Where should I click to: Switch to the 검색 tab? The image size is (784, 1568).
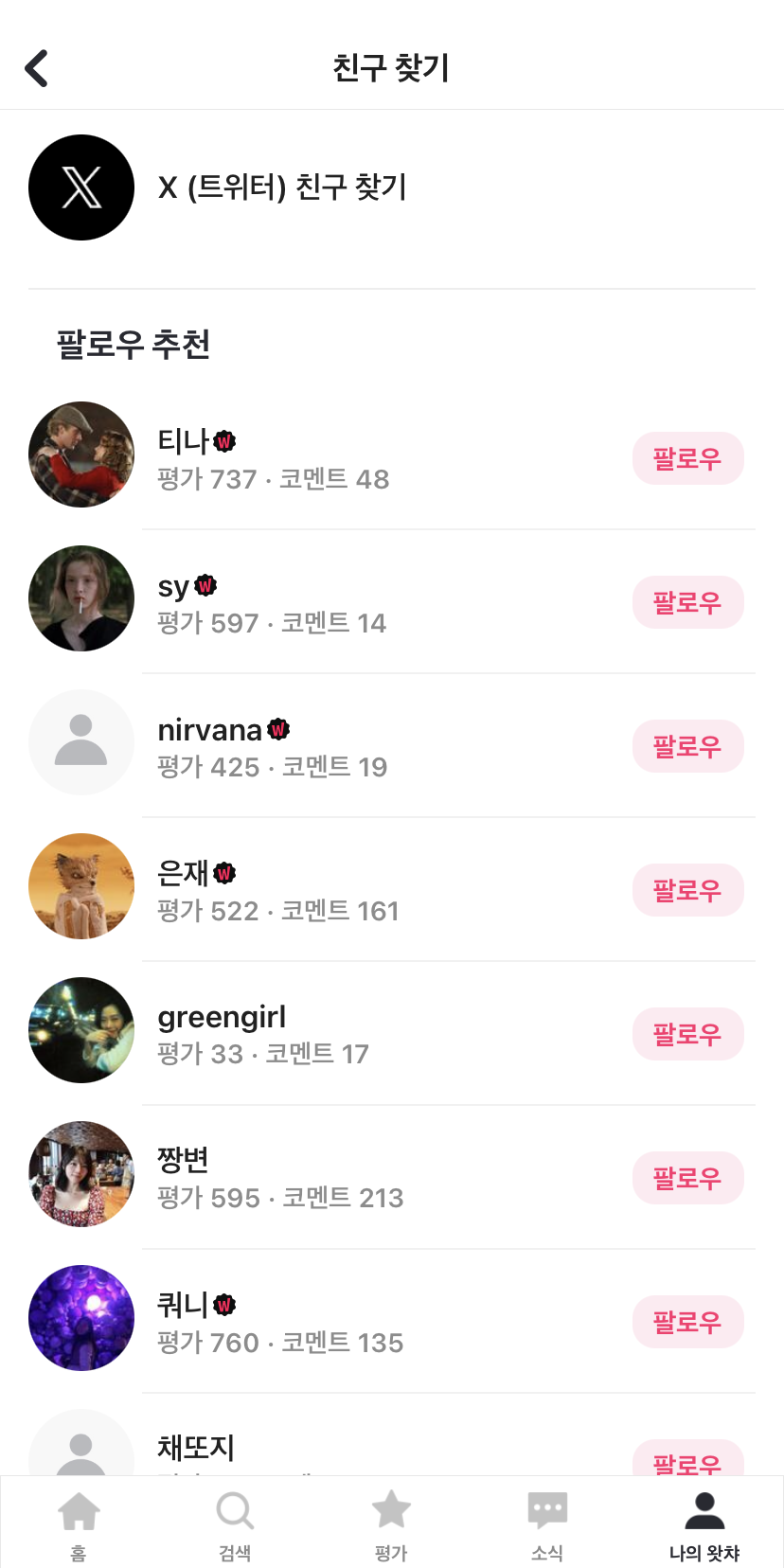click(235, 1523)
